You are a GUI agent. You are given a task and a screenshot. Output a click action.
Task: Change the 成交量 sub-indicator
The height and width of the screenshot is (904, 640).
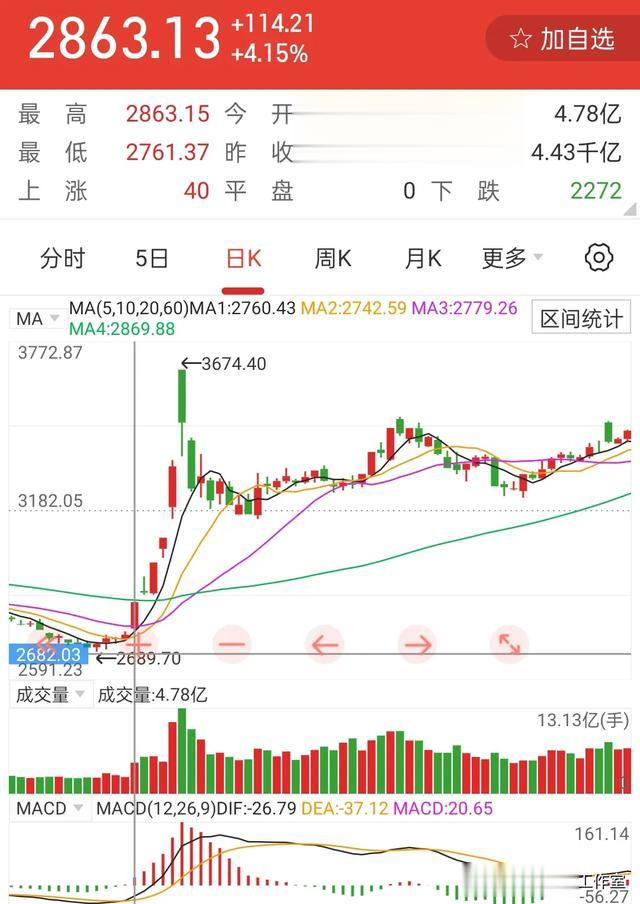tap(49, 694)
